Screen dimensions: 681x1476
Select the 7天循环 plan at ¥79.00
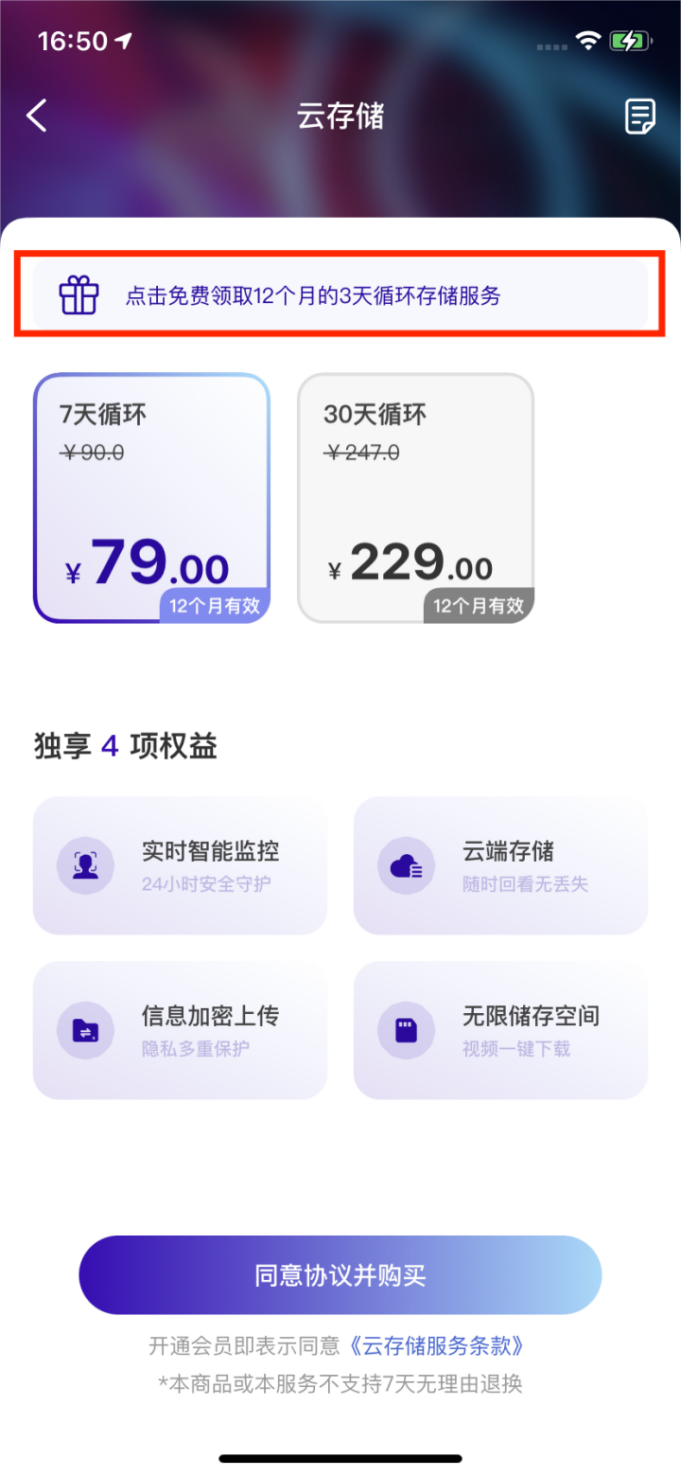click(x=152, y=498)
